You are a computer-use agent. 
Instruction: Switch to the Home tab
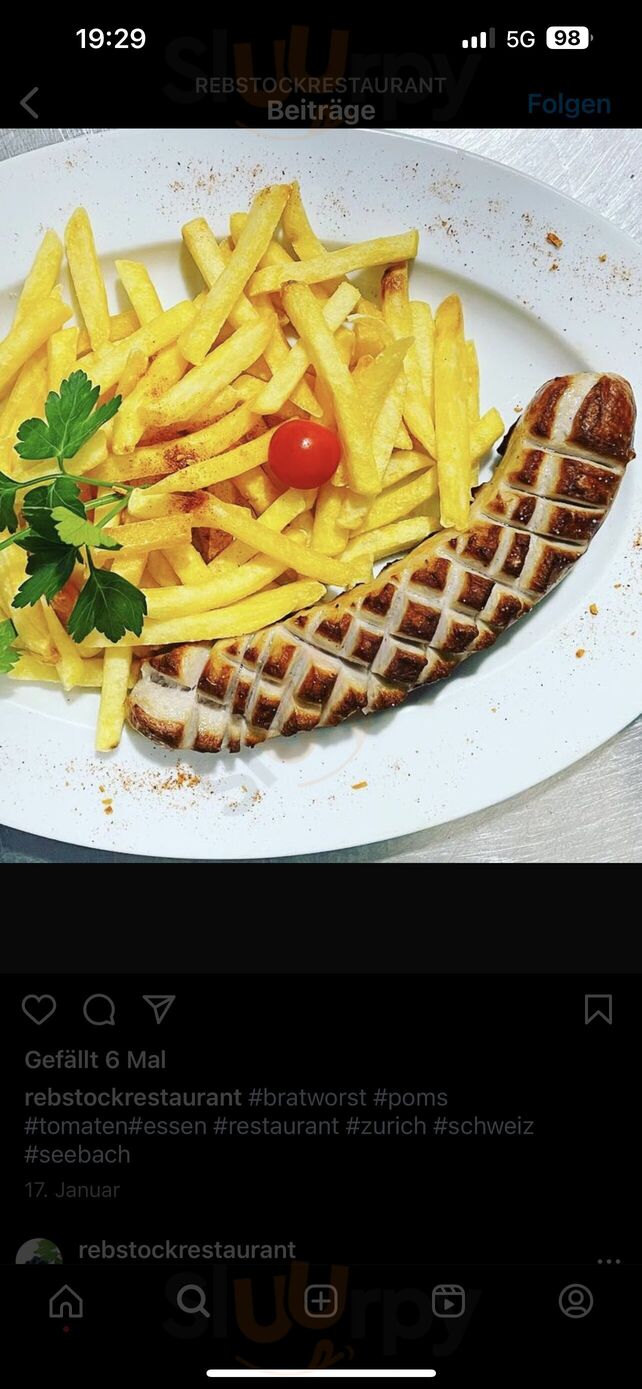66,1301
